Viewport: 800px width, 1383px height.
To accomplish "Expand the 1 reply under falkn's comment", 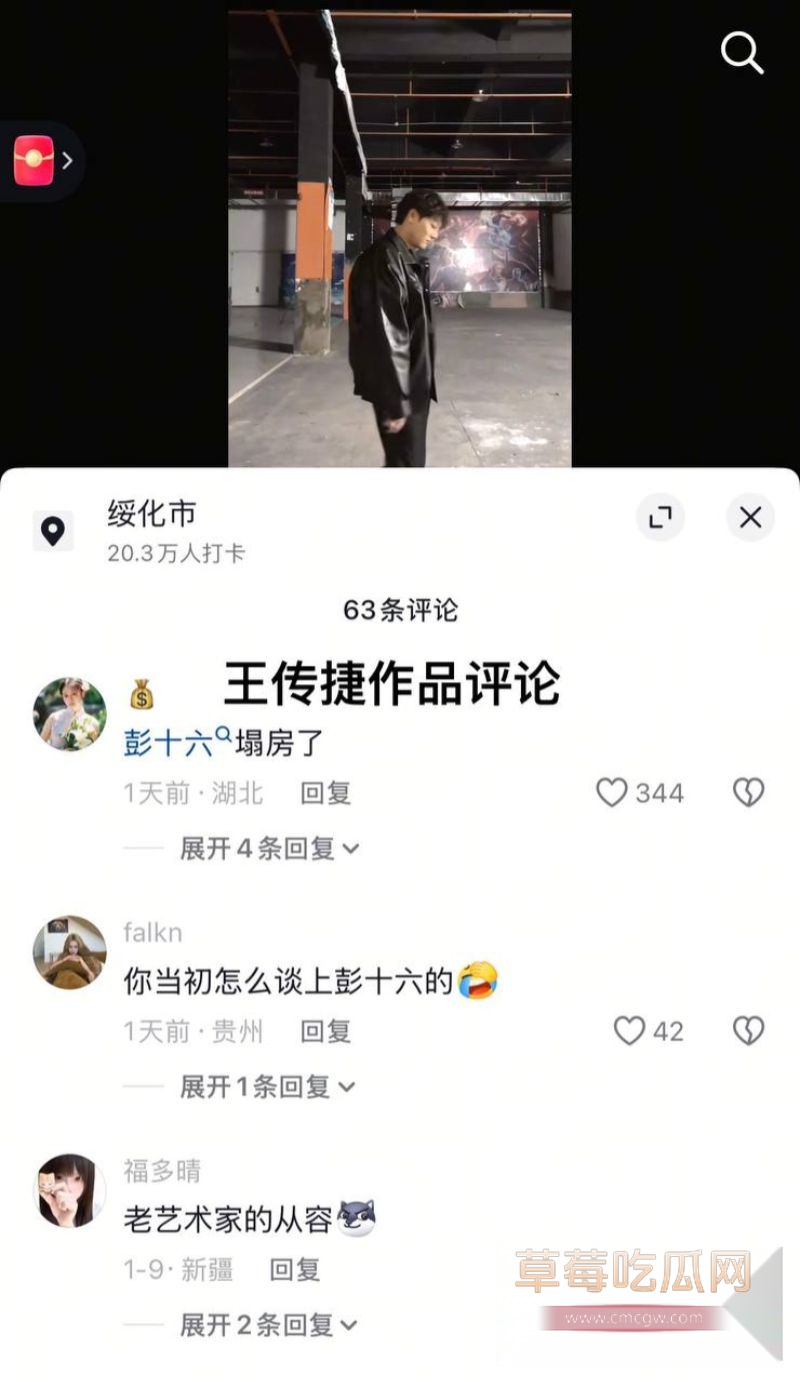I will tap(265, 1087).
